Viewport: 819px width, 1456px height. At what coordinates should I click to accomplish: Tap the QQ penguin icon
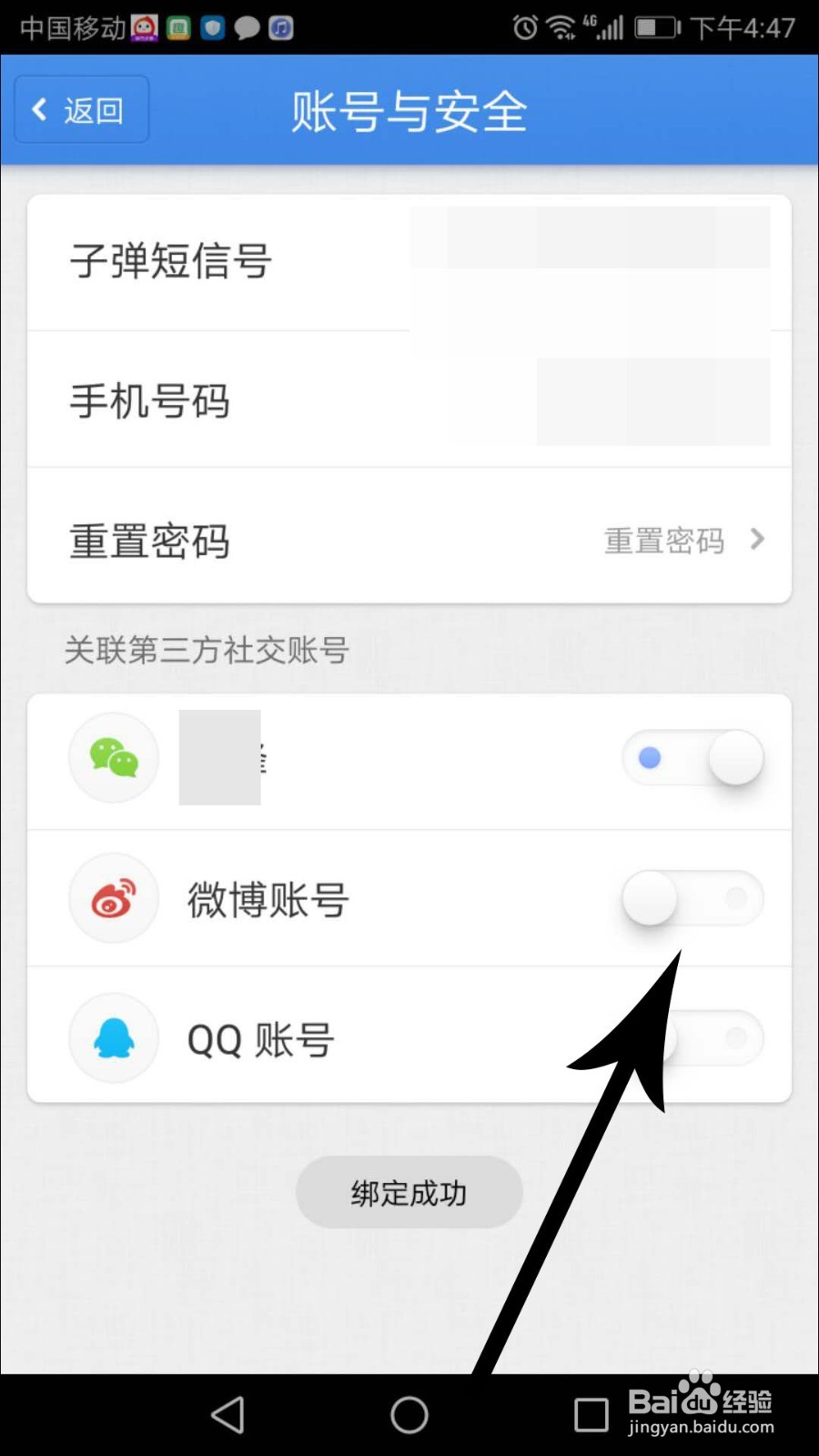pos(113,1037)
